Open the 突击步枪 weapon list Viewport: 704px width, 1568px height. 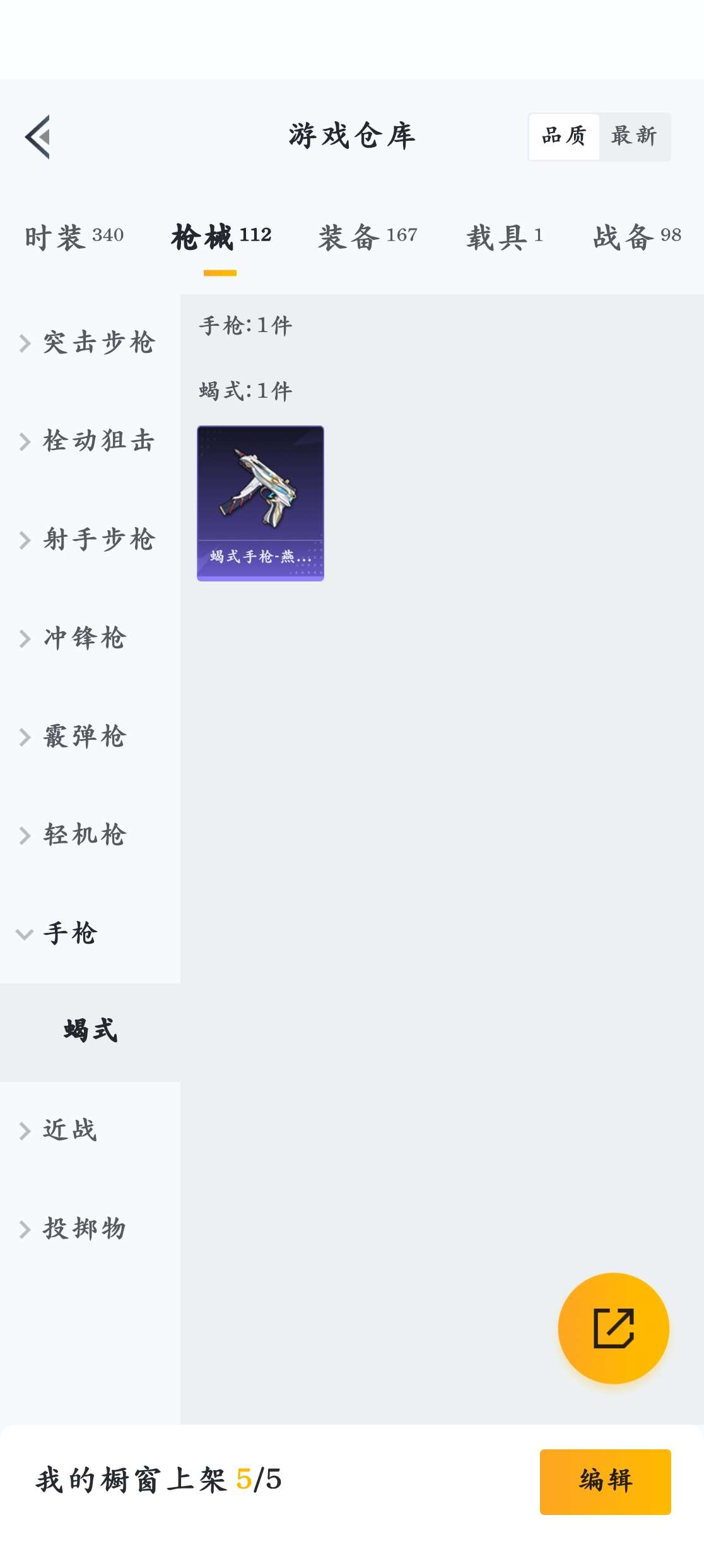tap(98, 343)
